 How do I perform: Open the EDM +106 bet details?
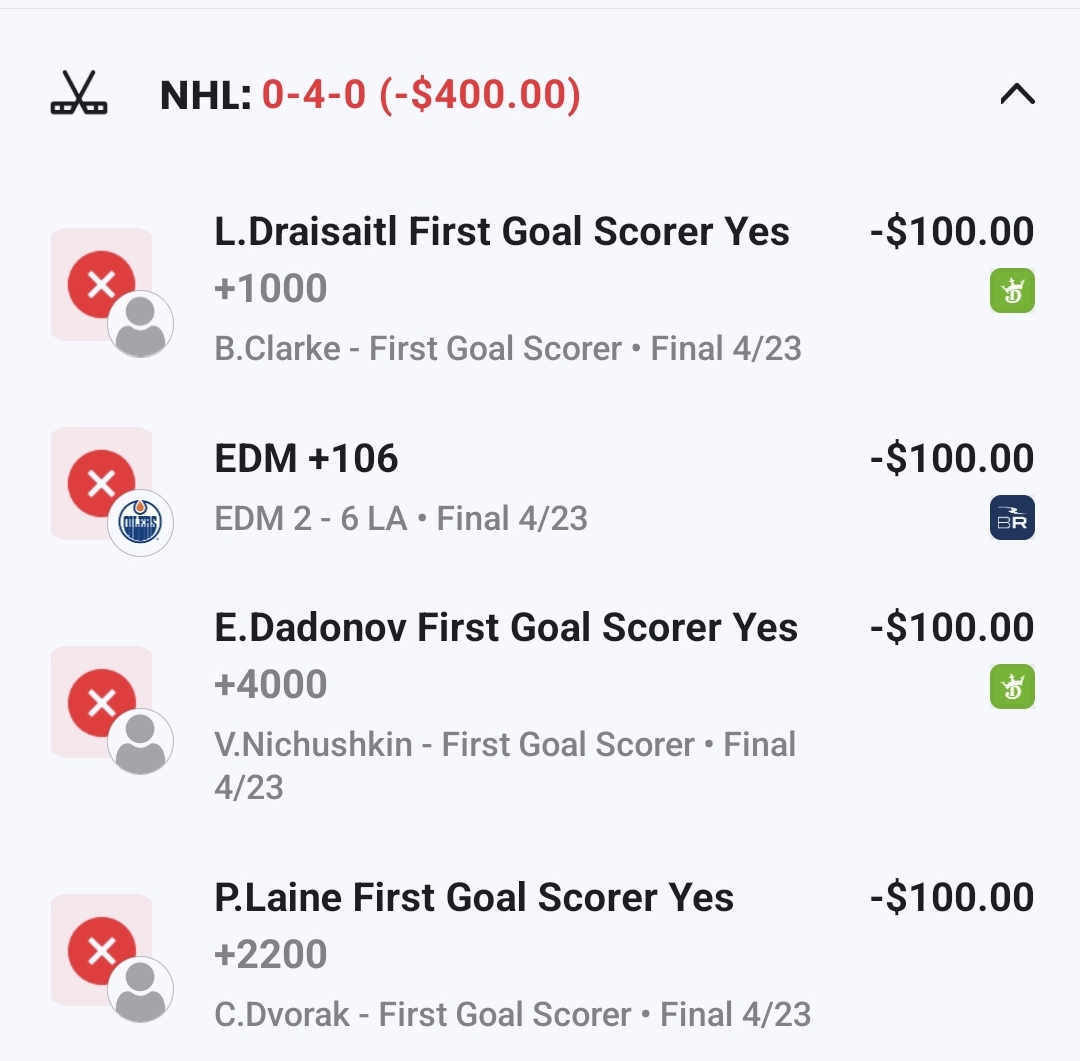click(x=306, y=459)
